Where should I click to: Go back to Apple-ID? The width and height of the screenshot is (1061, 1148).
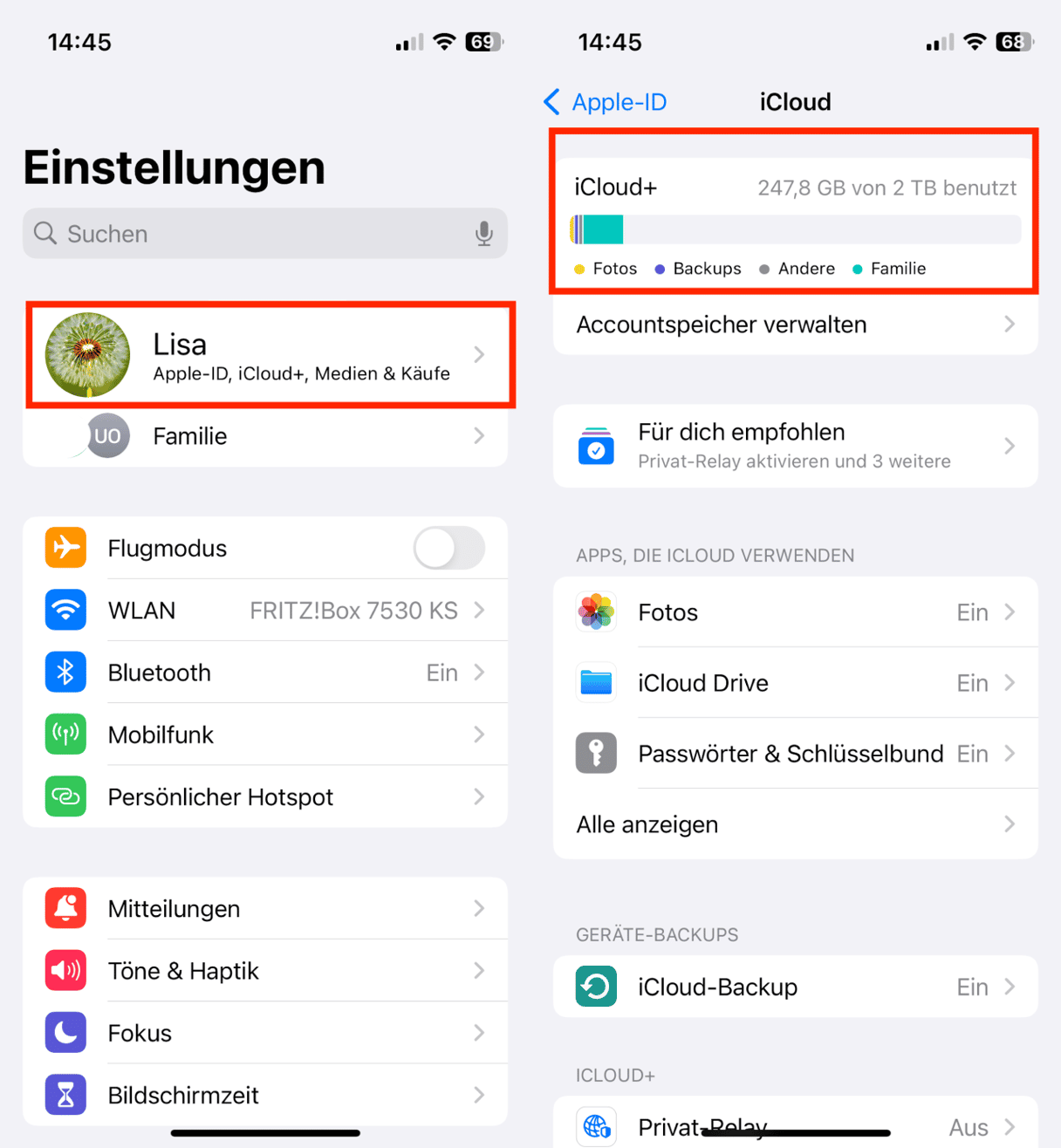tap(605, 102)
